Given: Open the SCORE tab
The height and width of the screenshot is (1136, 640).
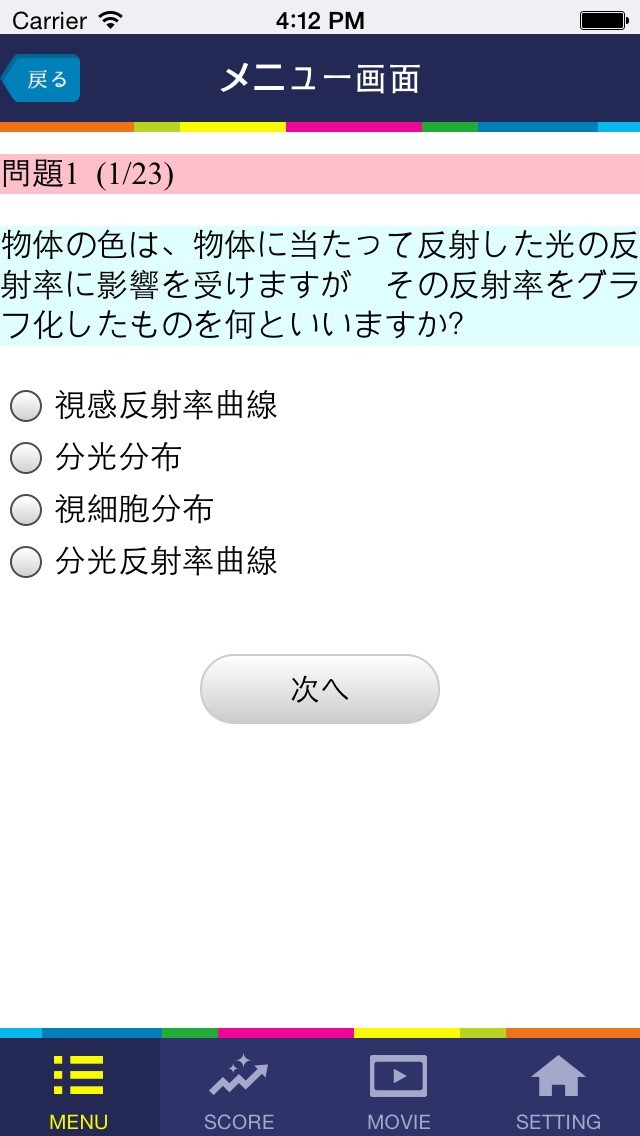Looking at the screenshot, I should tap(239, 1090).
